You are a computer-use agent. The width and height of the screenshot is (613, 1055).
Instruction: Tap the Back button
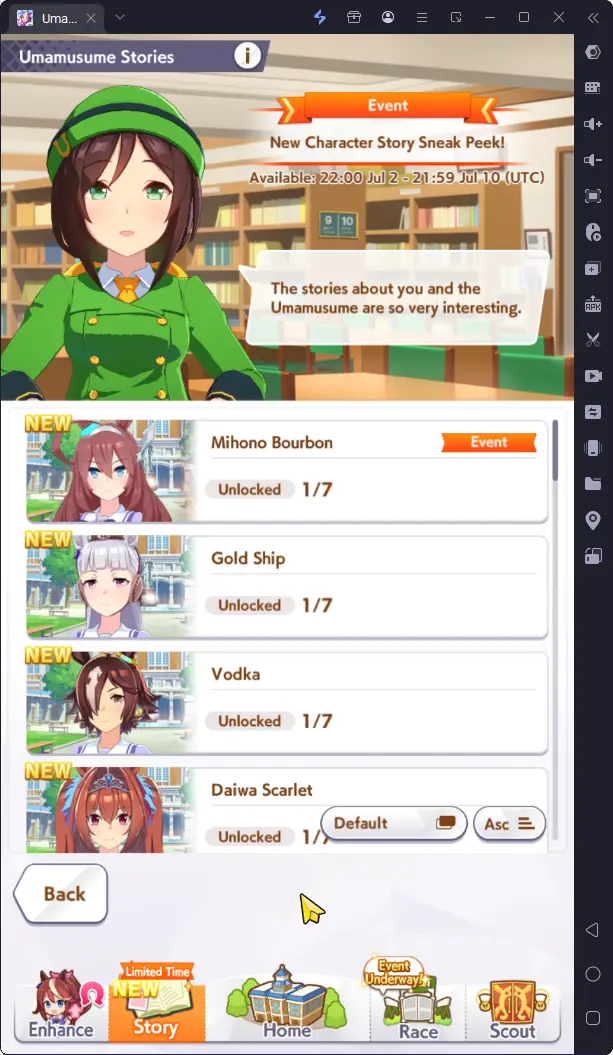(x=62, y=894)
